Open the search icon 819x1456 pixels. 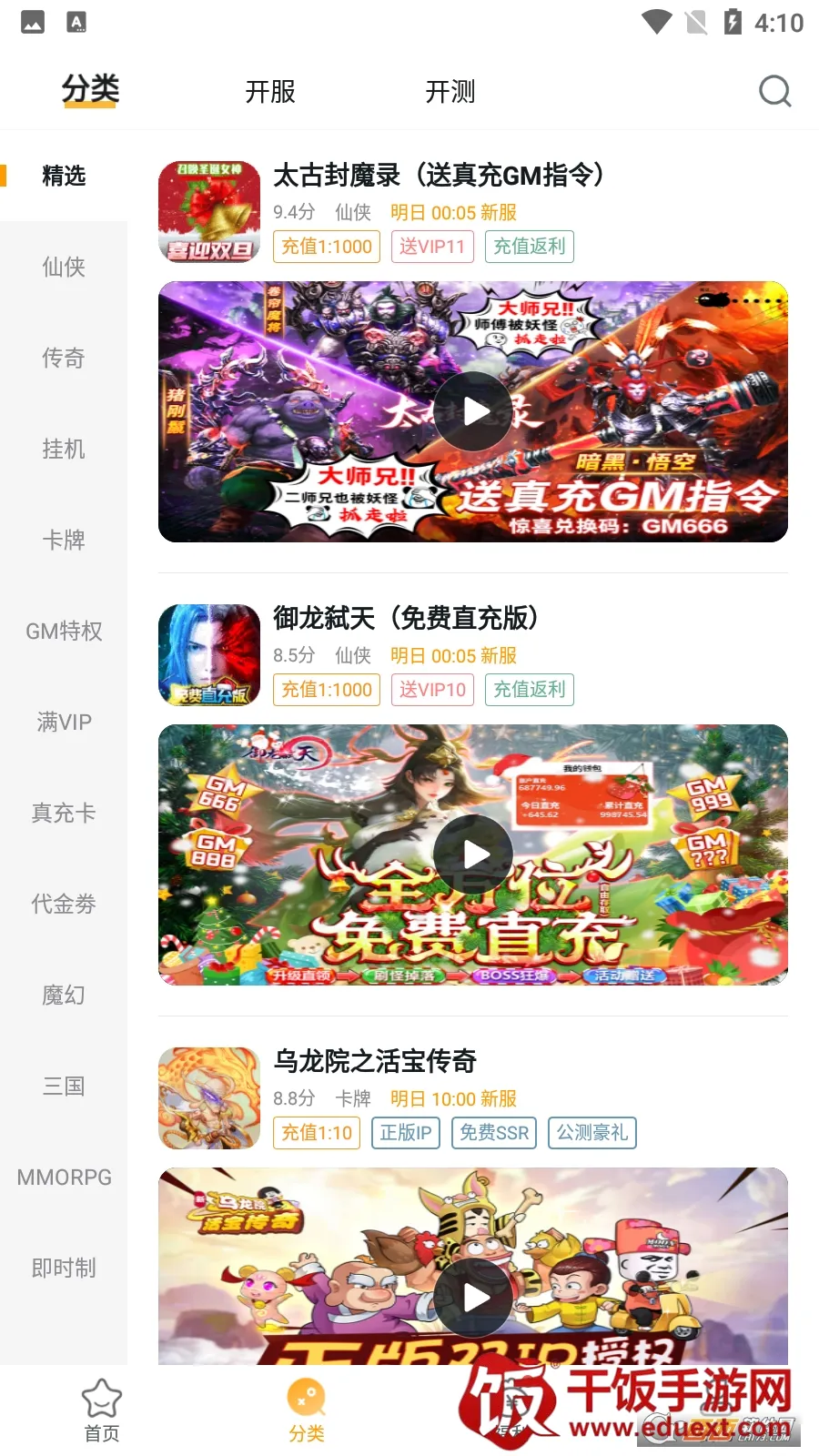click(774, 91)
